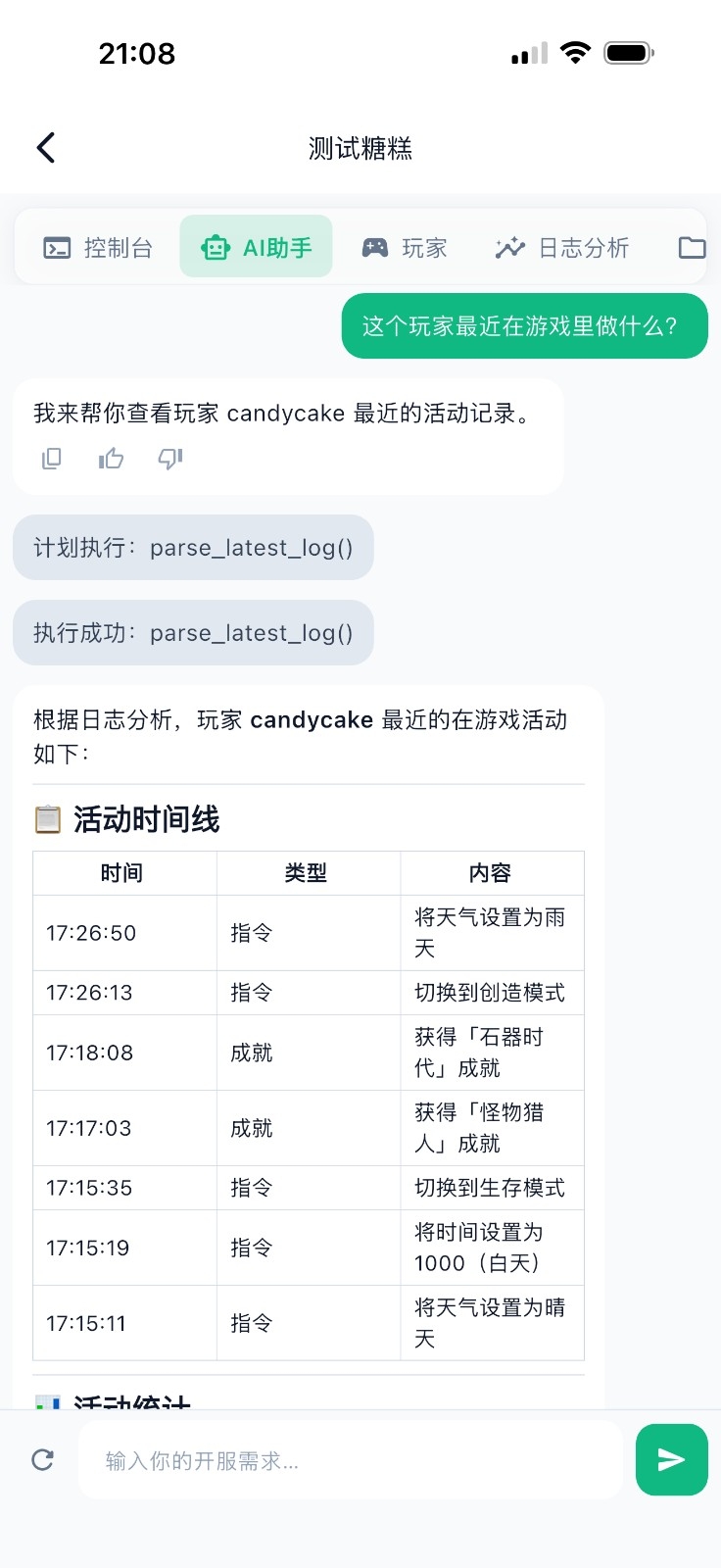The width and height of the screenshot is (721, 1568).
Task: Send the message
Action: (x=671, y=1460)
